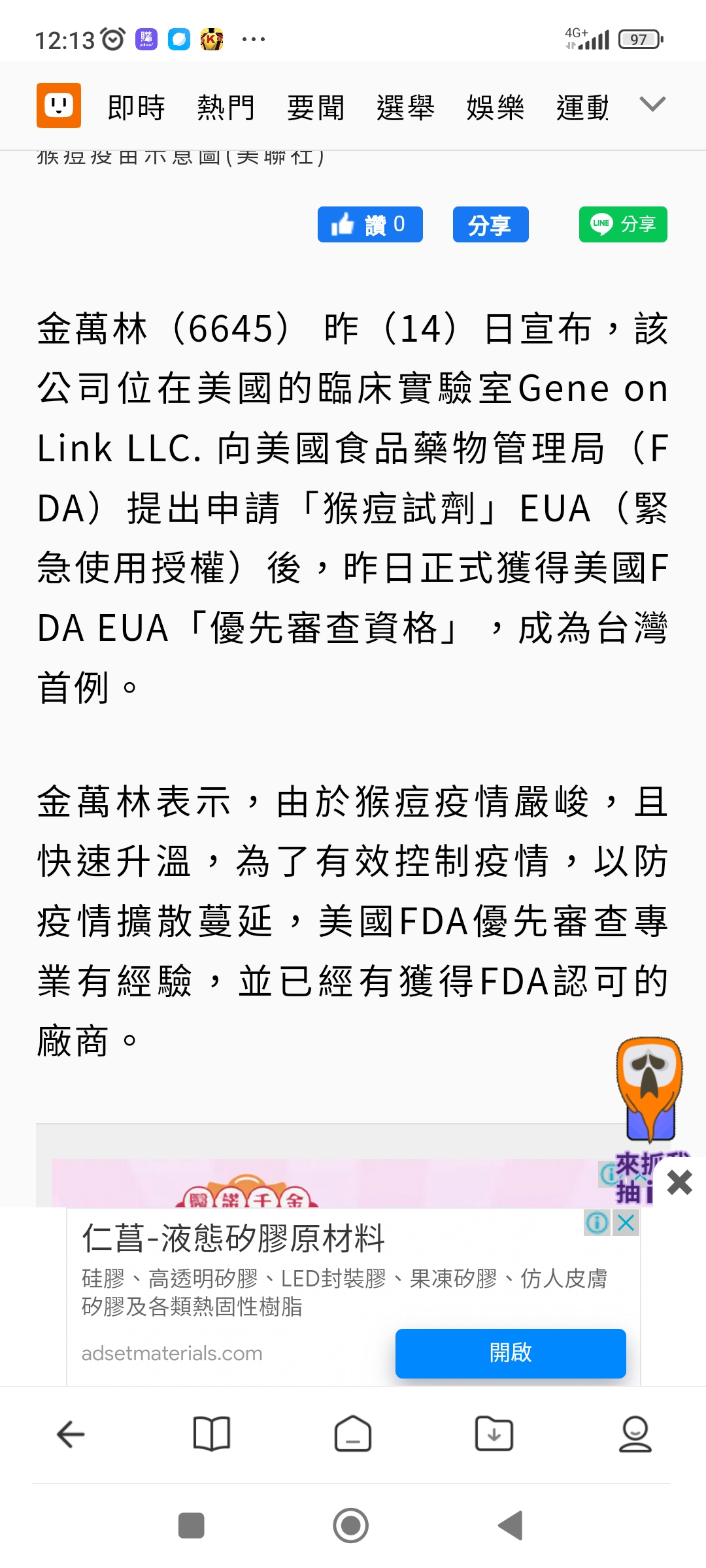Share the article via LINE
706x1568 pixels.
622,225
